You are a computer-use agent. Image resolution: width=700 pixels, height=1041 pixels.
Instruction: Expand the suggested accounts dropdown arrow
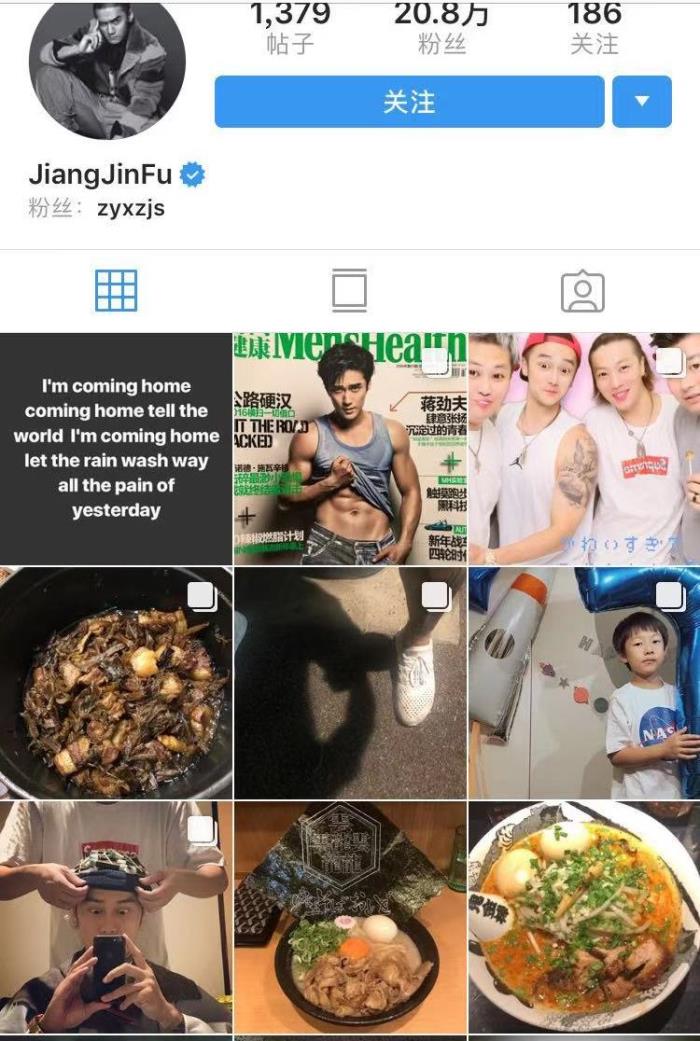tap(642, 102)
